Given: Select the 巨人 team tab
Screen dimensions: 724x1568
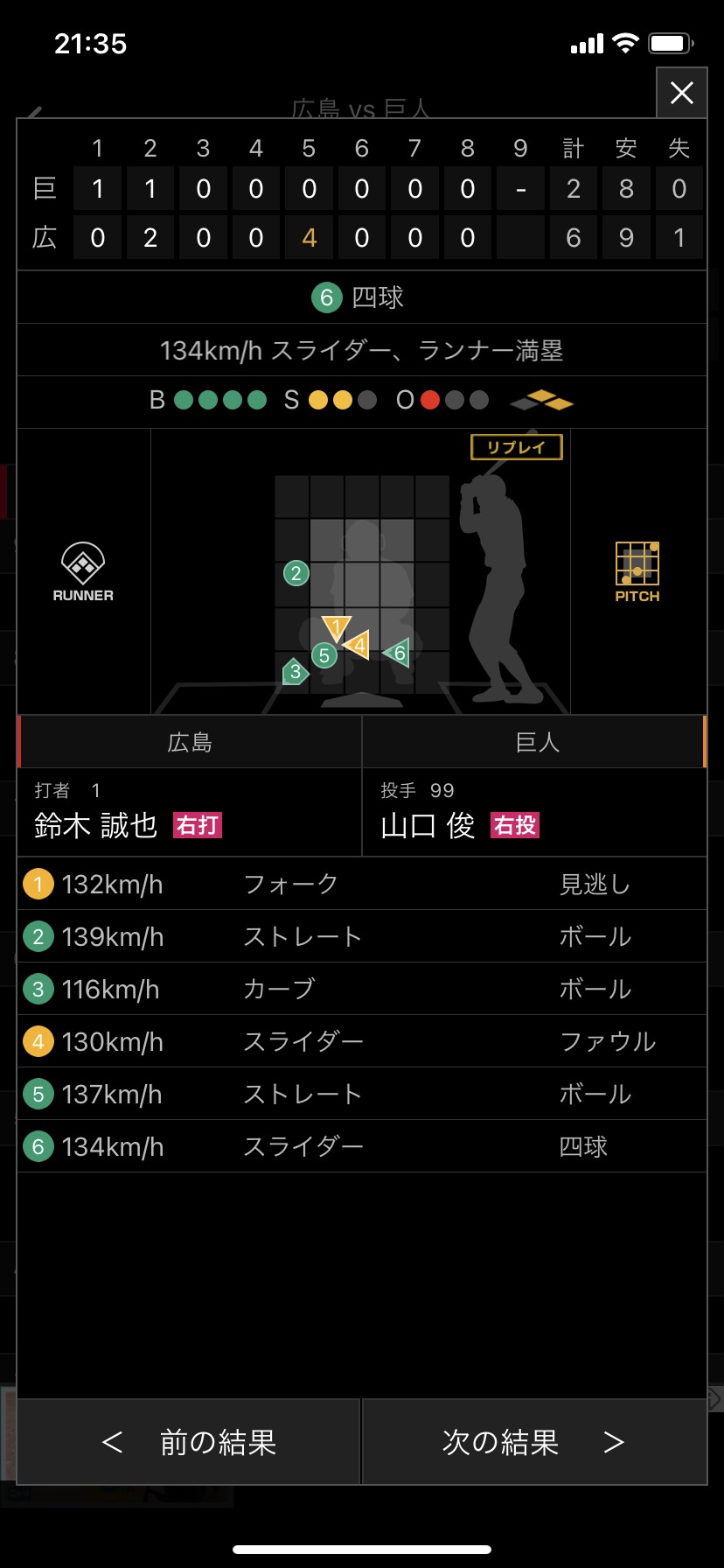Looking at the screenshot, I should click(x=534, y=742).
